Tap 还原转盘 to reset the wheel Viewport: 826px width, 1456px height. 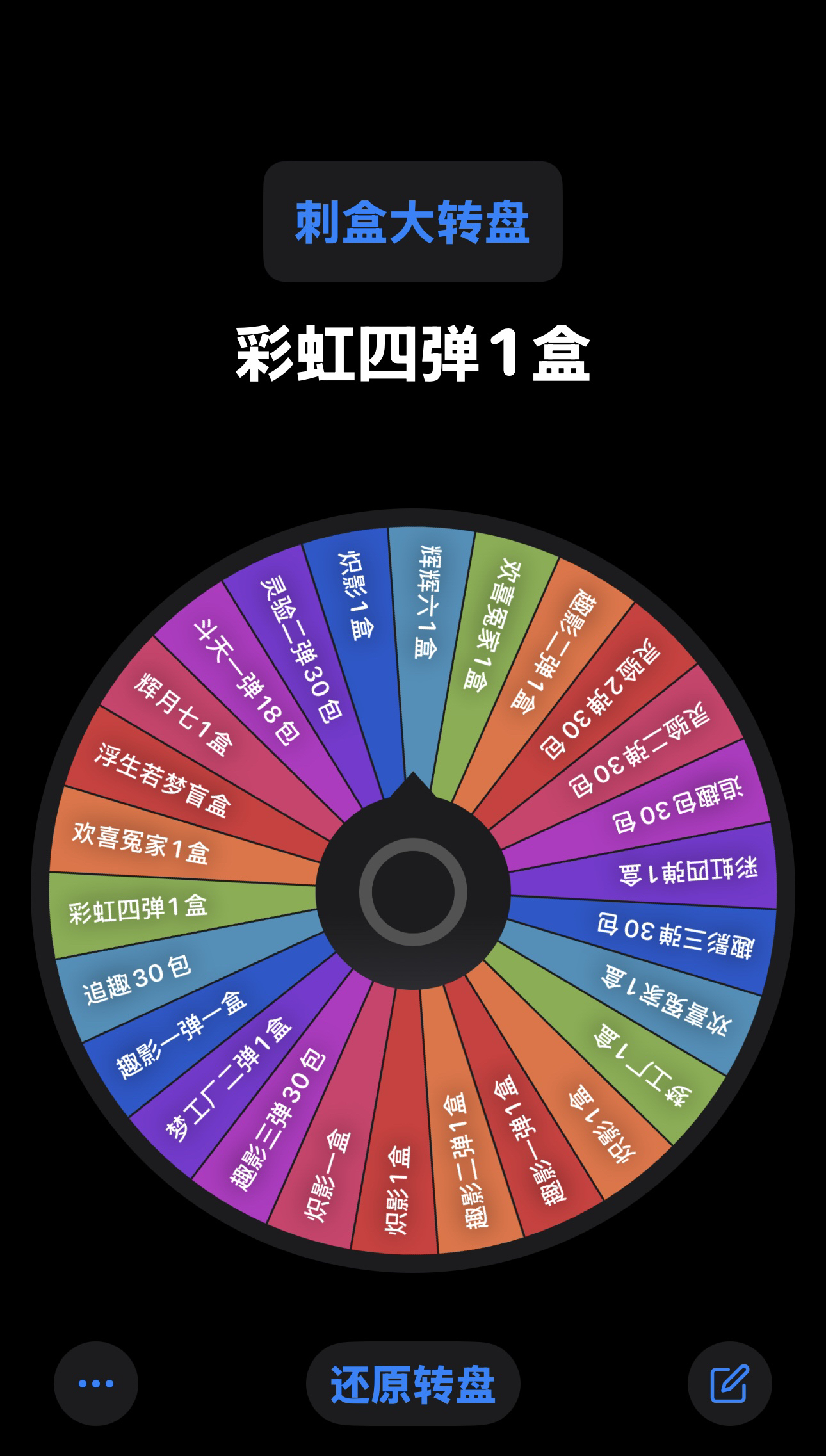click(413, 1383)
